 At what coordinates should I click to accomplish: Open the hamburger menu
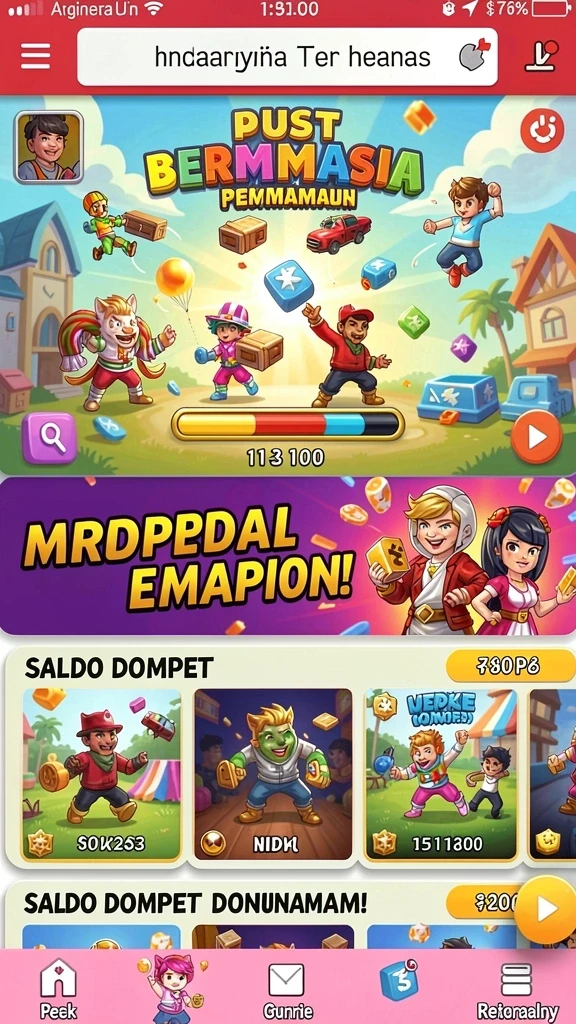(35, 56)
